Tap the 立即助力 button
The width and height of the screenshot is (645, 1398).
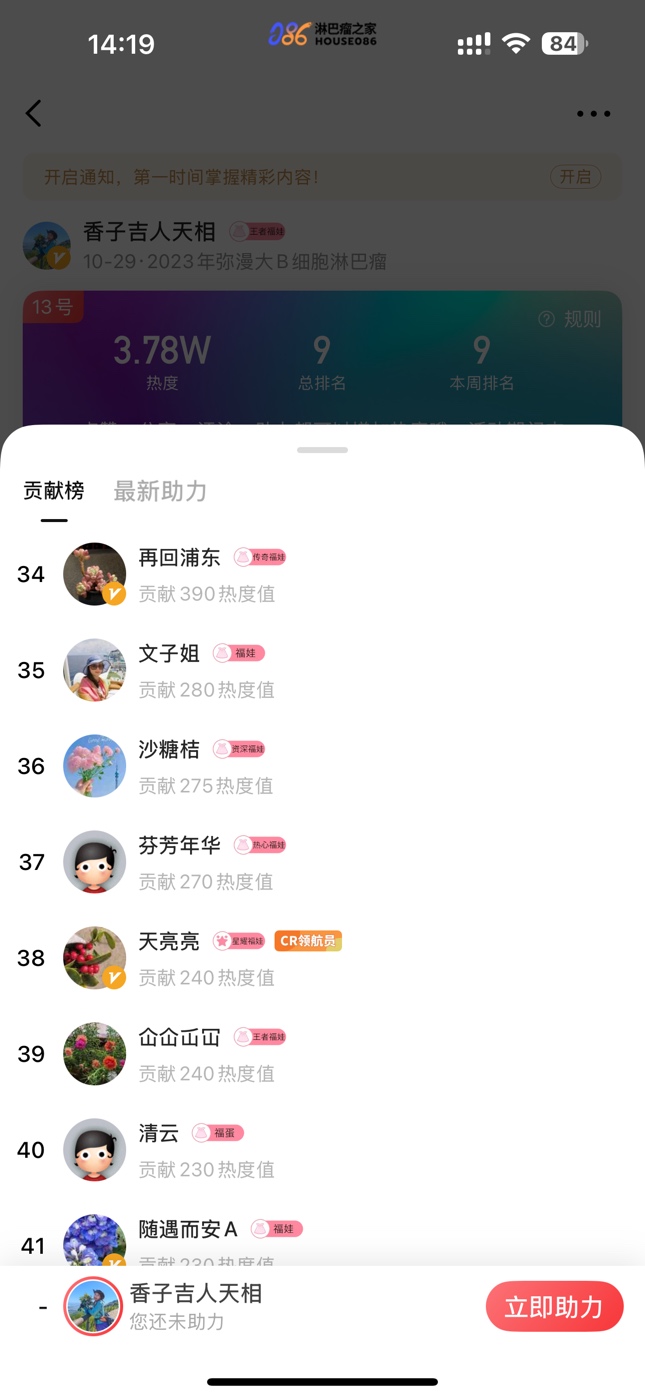point(554,1307)
